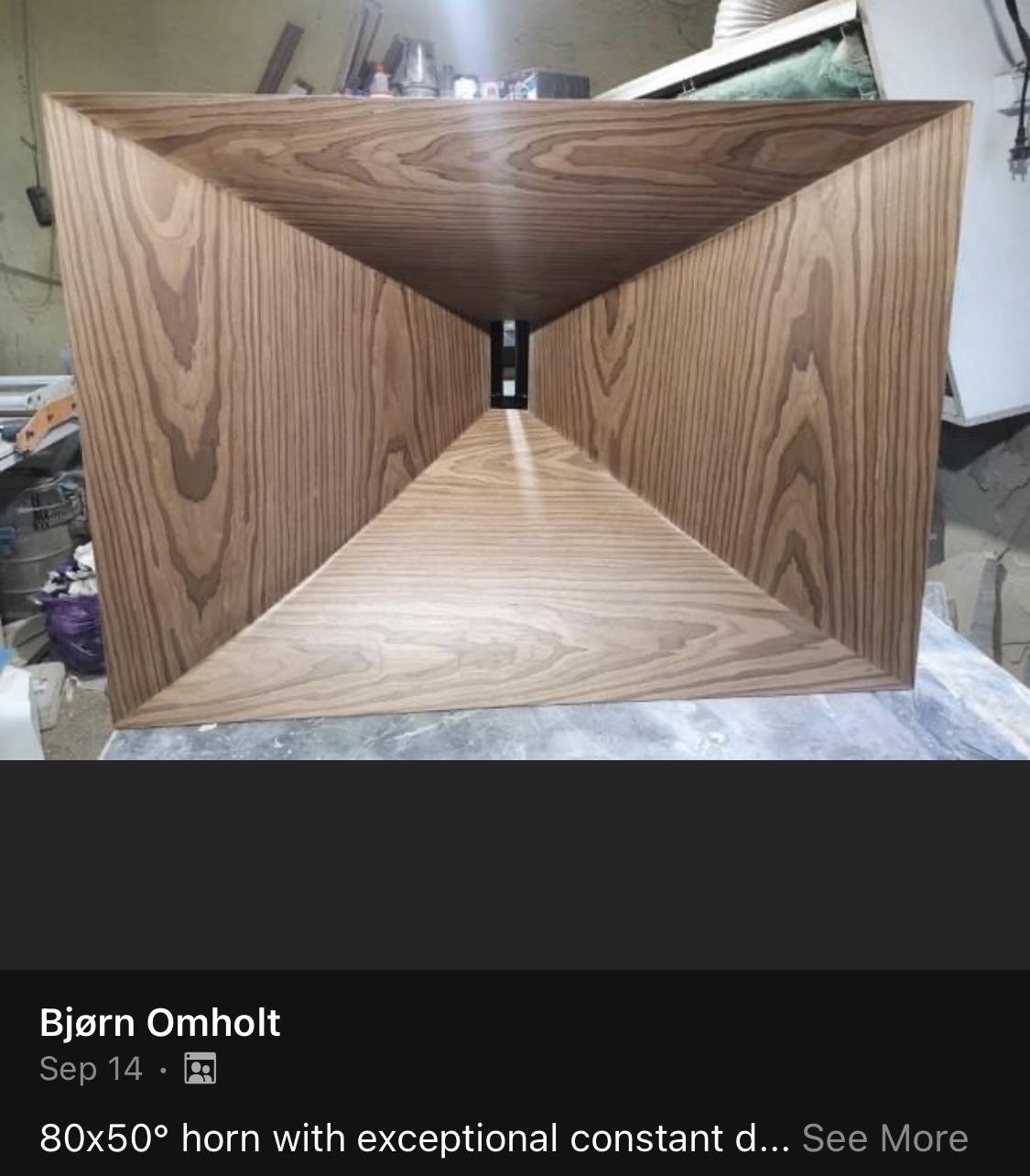Expand the caption with See More
The width and height of the screenshot is (1030, 1176).
click(x=884, y=1138)
